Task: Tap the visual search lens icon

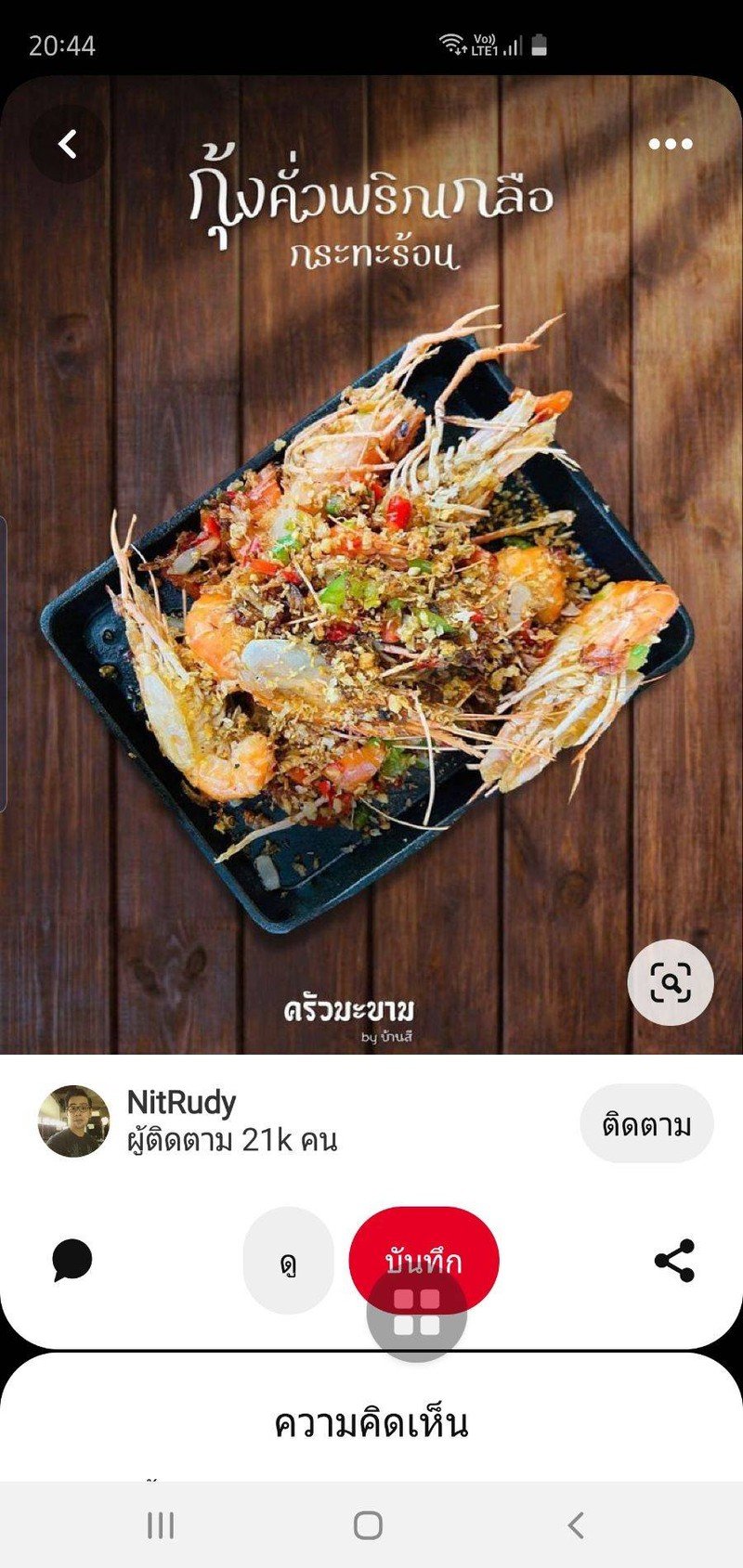Action: [670, 982]
